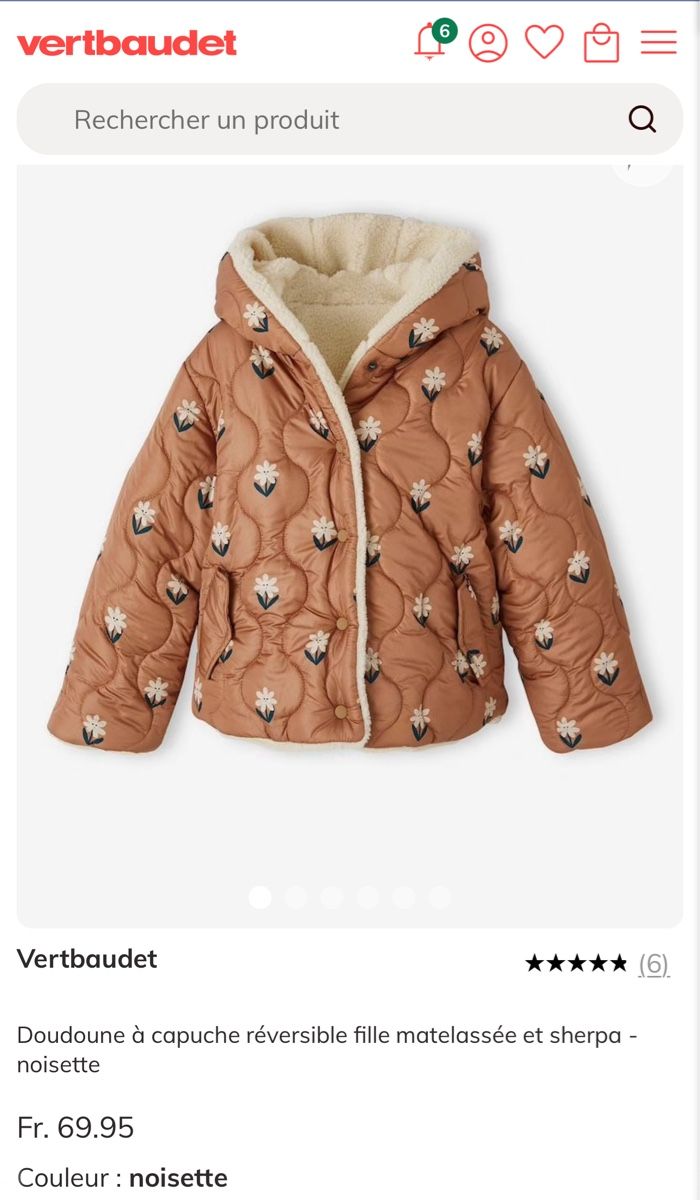The width and height of the screenshot is (700, 1201).
Task: Tap the magnifier search icon
Action: (x=642, y=120)
